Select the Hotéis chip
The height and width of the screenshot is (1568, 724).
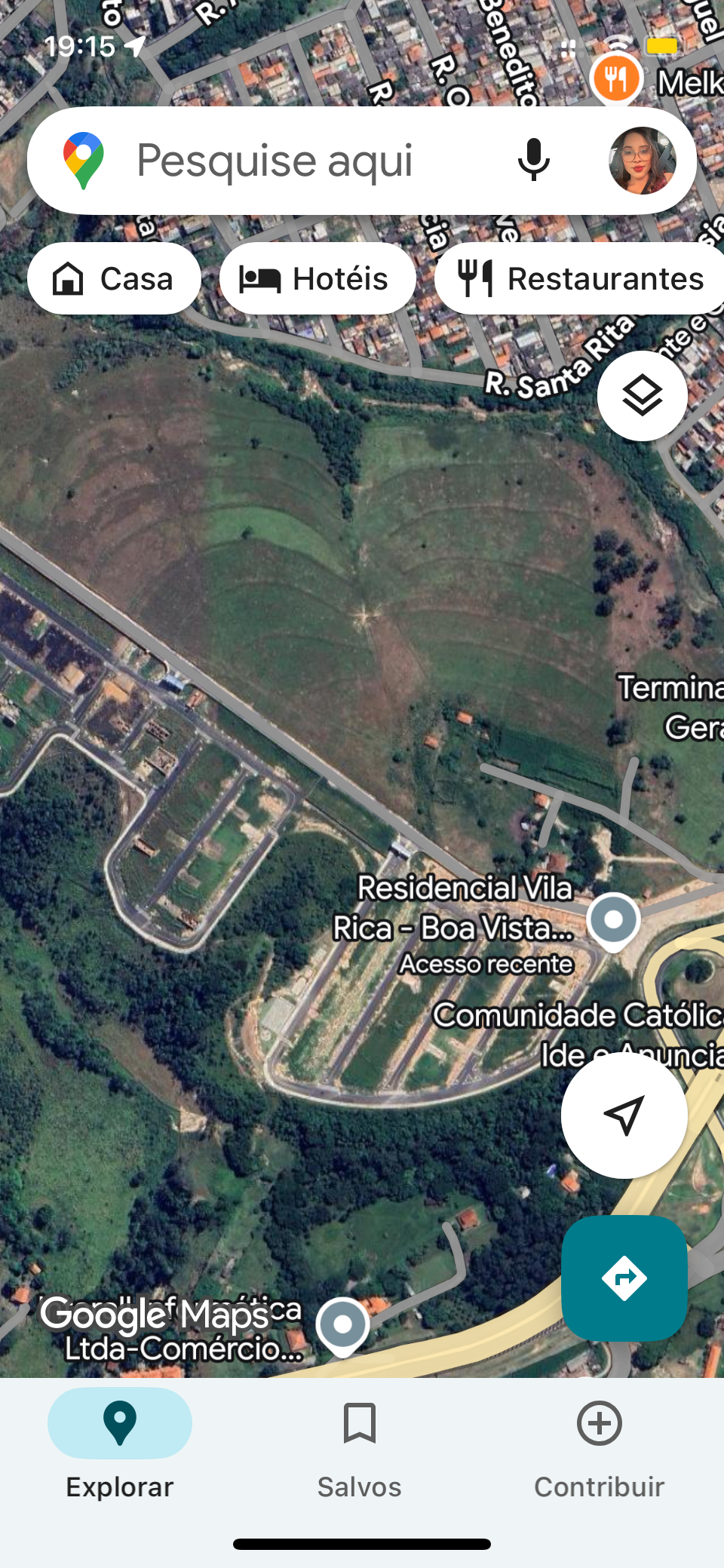317,278
